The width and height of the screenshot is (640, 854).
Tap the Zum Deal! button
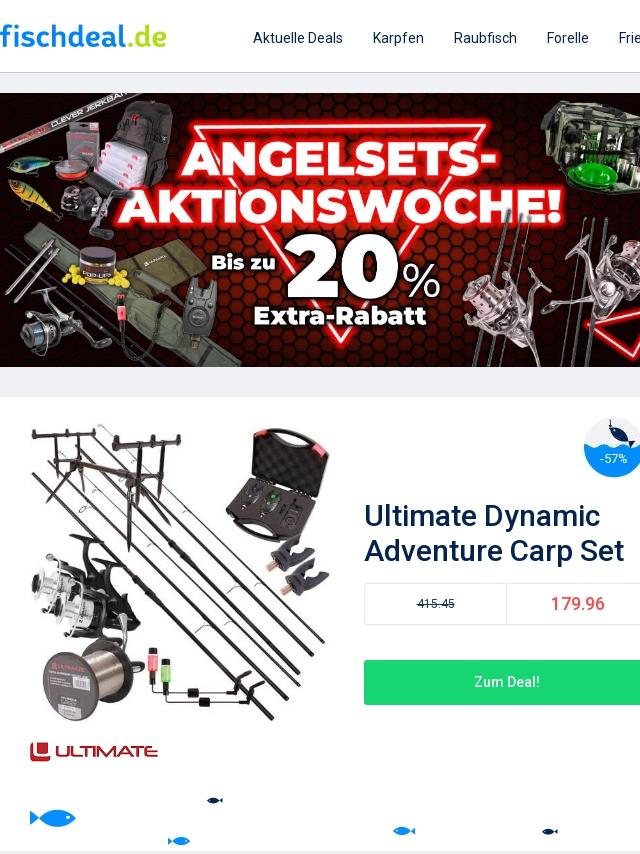[x=506, y=682]
